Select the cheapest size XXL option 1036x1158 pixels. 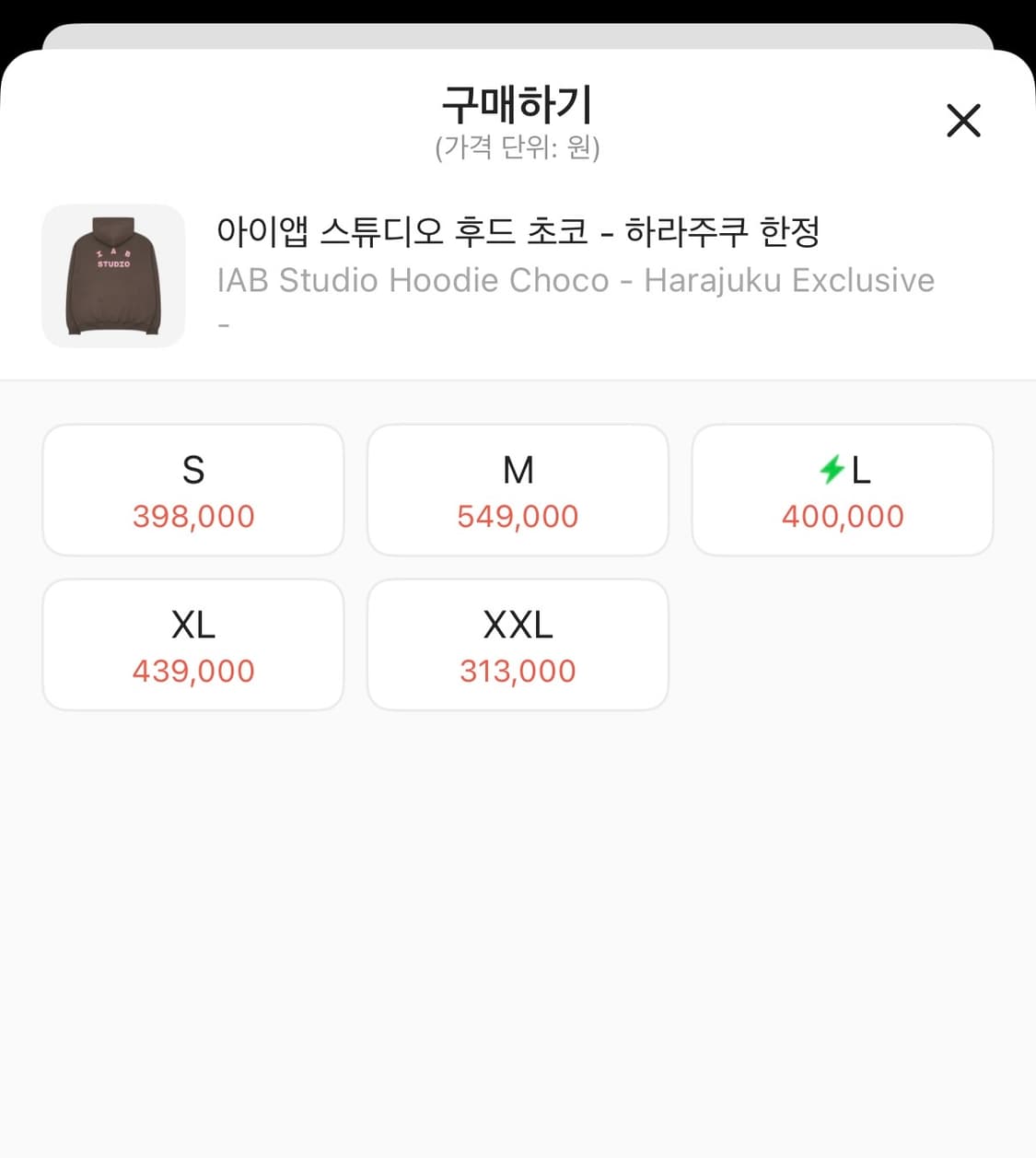518,645
